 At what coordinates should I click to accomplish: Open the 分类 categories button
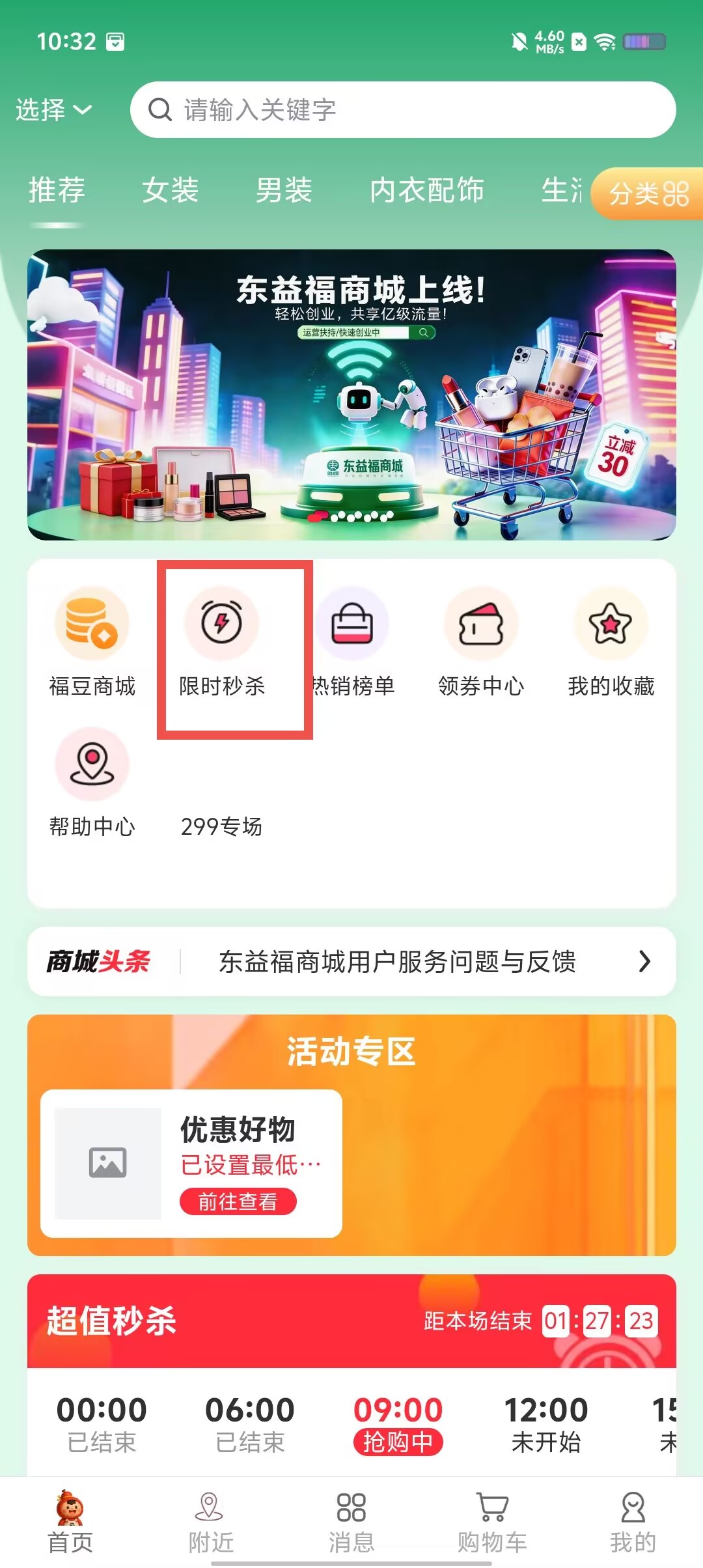[x=648, y=193]
